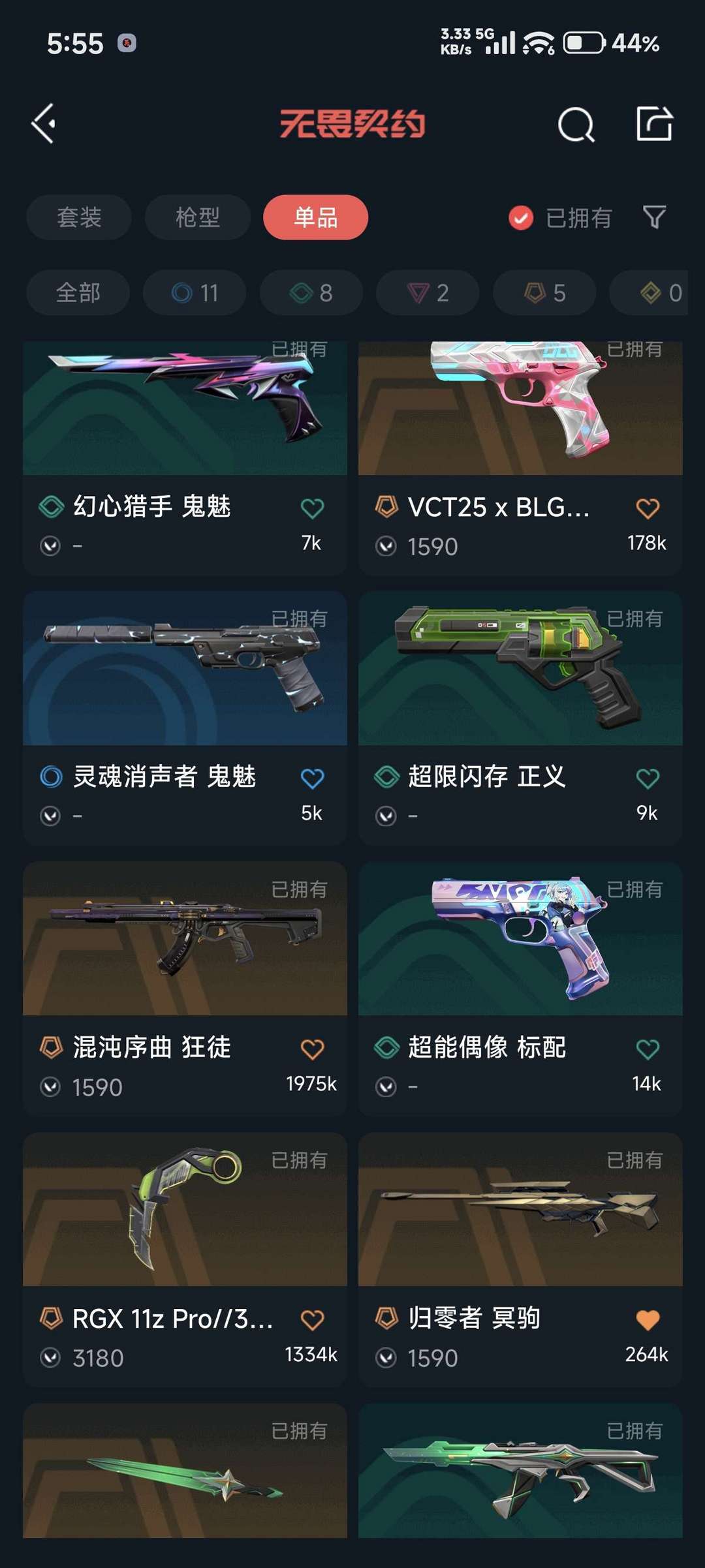Share this page via the share icon
The image size is (705, 1568).
point(654,123)
